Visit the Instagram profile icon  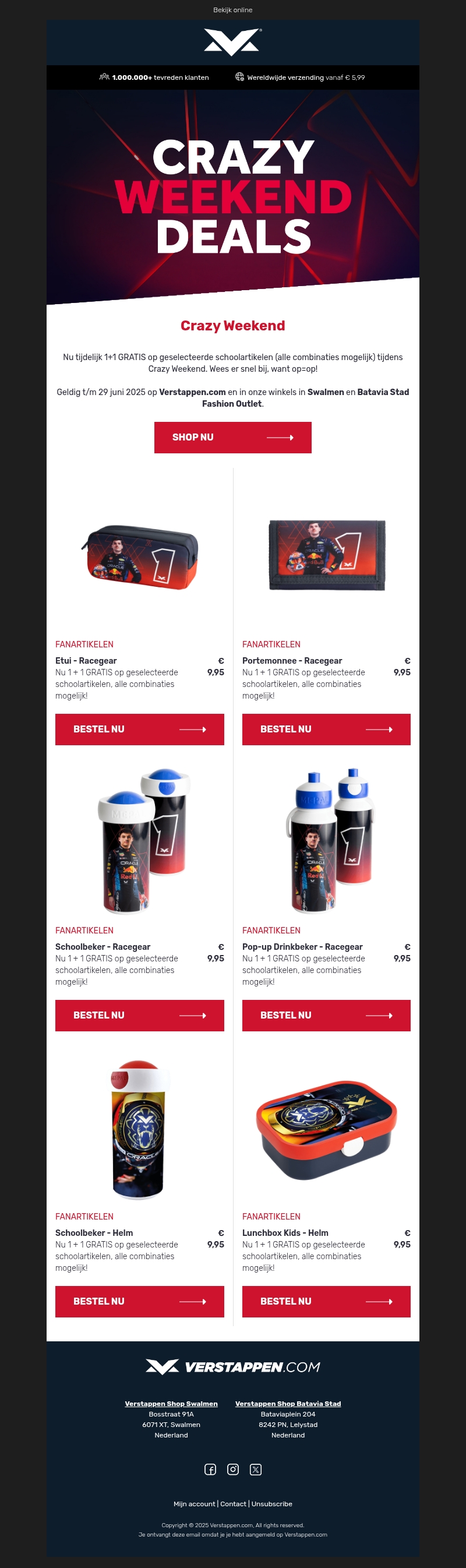point(233,1469)
